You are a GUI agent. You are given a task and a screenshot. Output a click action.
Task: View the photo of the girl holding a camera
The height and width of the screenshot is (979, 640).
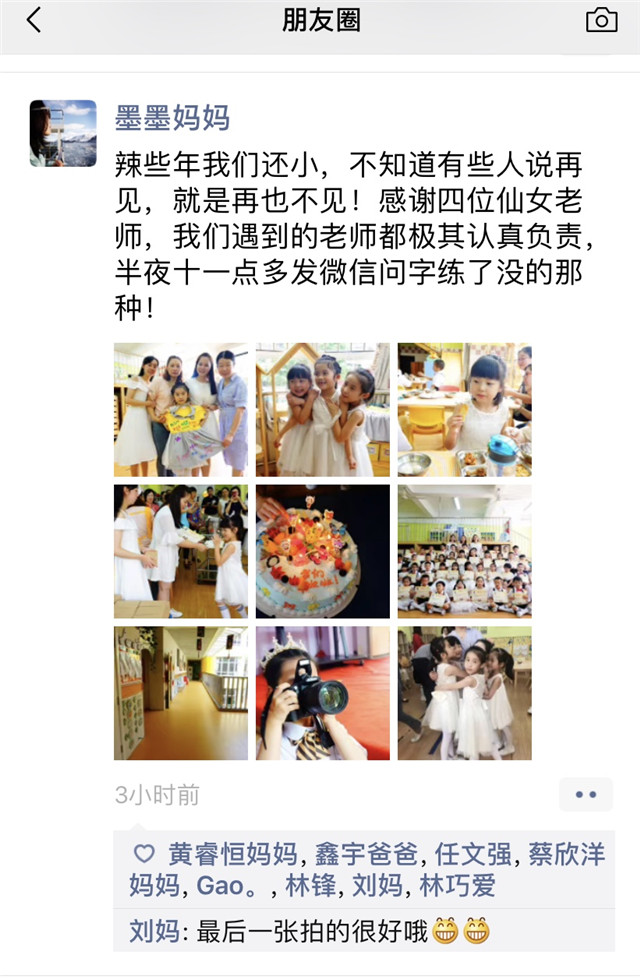323,693
